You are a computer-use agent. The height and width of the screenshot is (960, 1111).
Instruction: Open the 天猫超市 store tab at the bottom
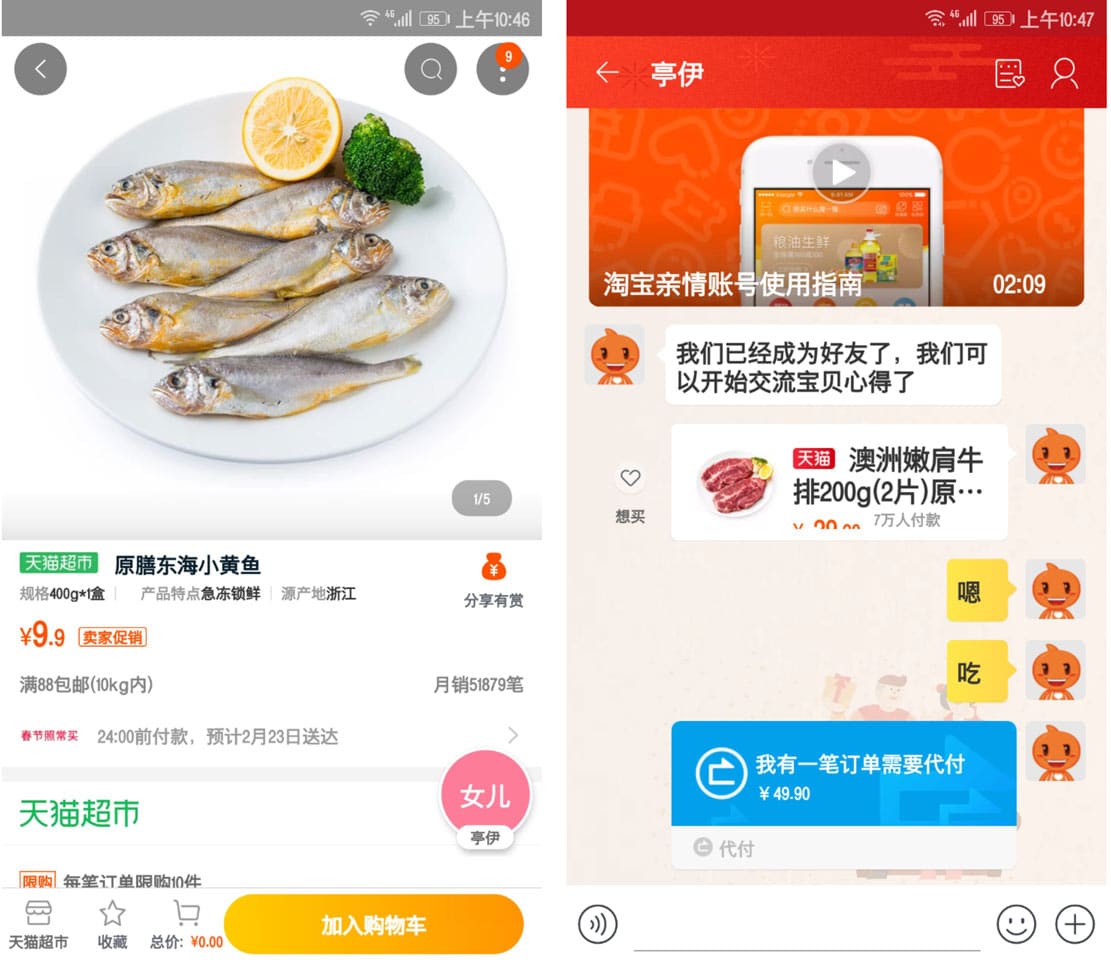[x=39, y=924]
